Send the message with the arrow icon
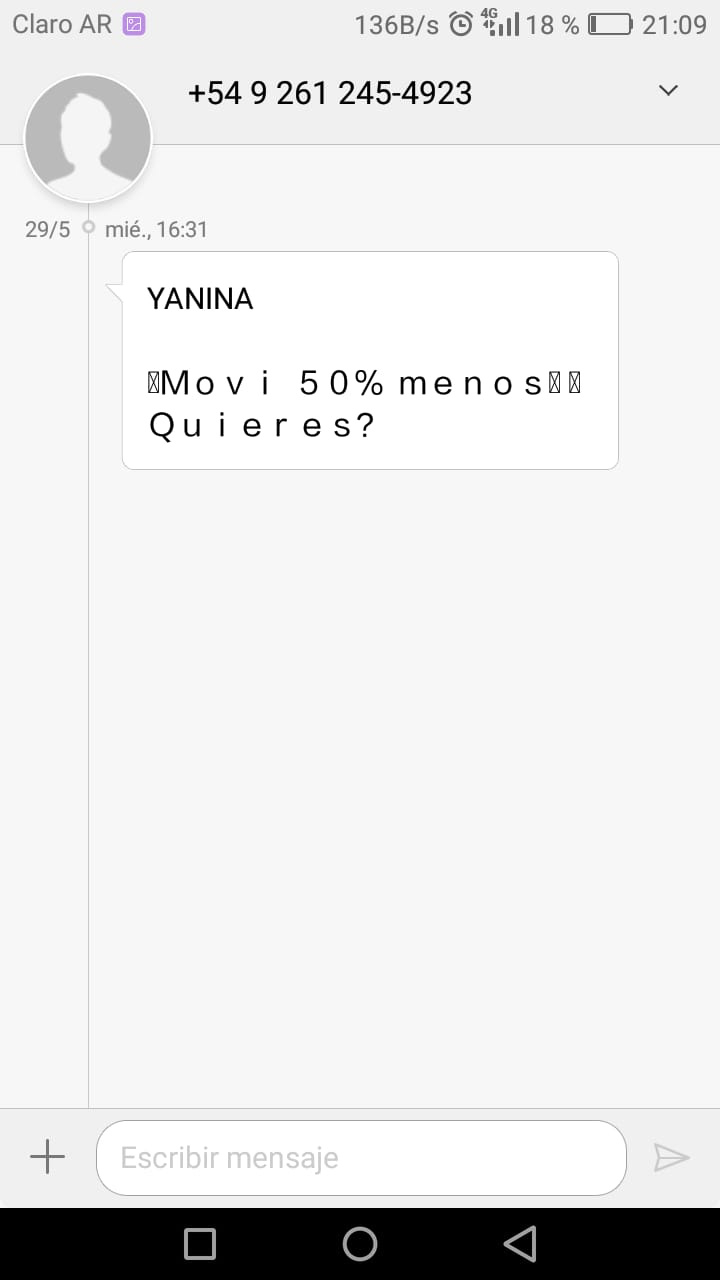Viewport: 720px width, 1280px height. pos(671,1158)
